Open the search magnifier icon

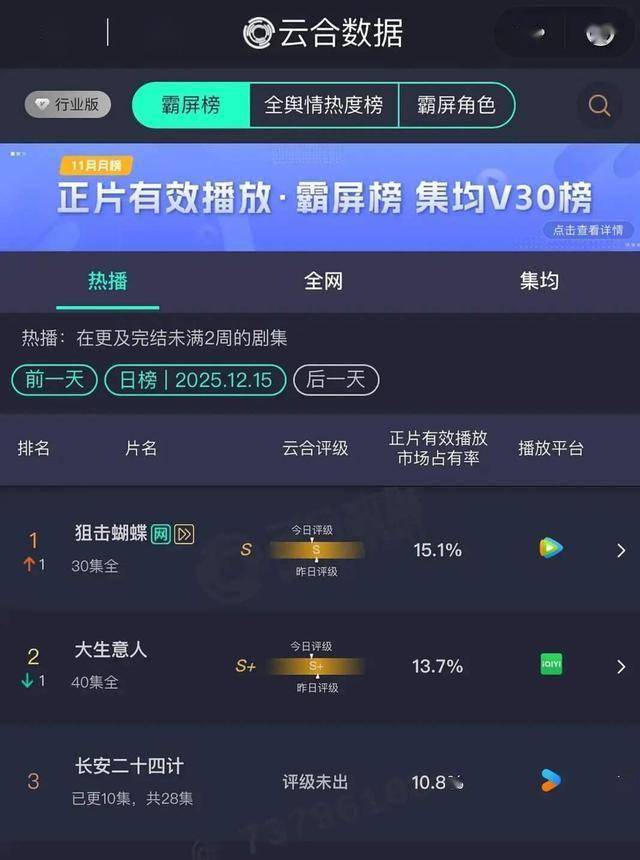click(599, 105)
